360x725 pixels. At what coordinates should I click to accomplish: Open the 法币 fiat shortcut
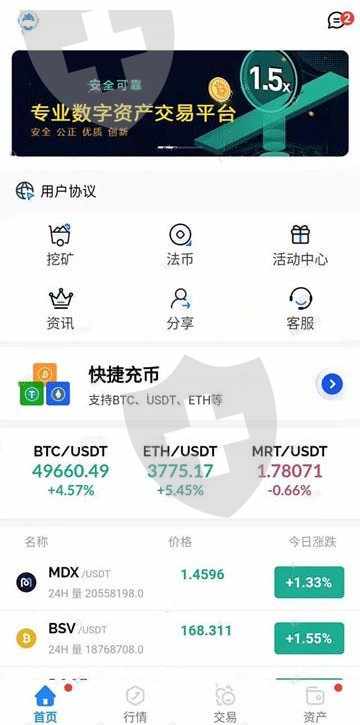click(x=180, y=245)
